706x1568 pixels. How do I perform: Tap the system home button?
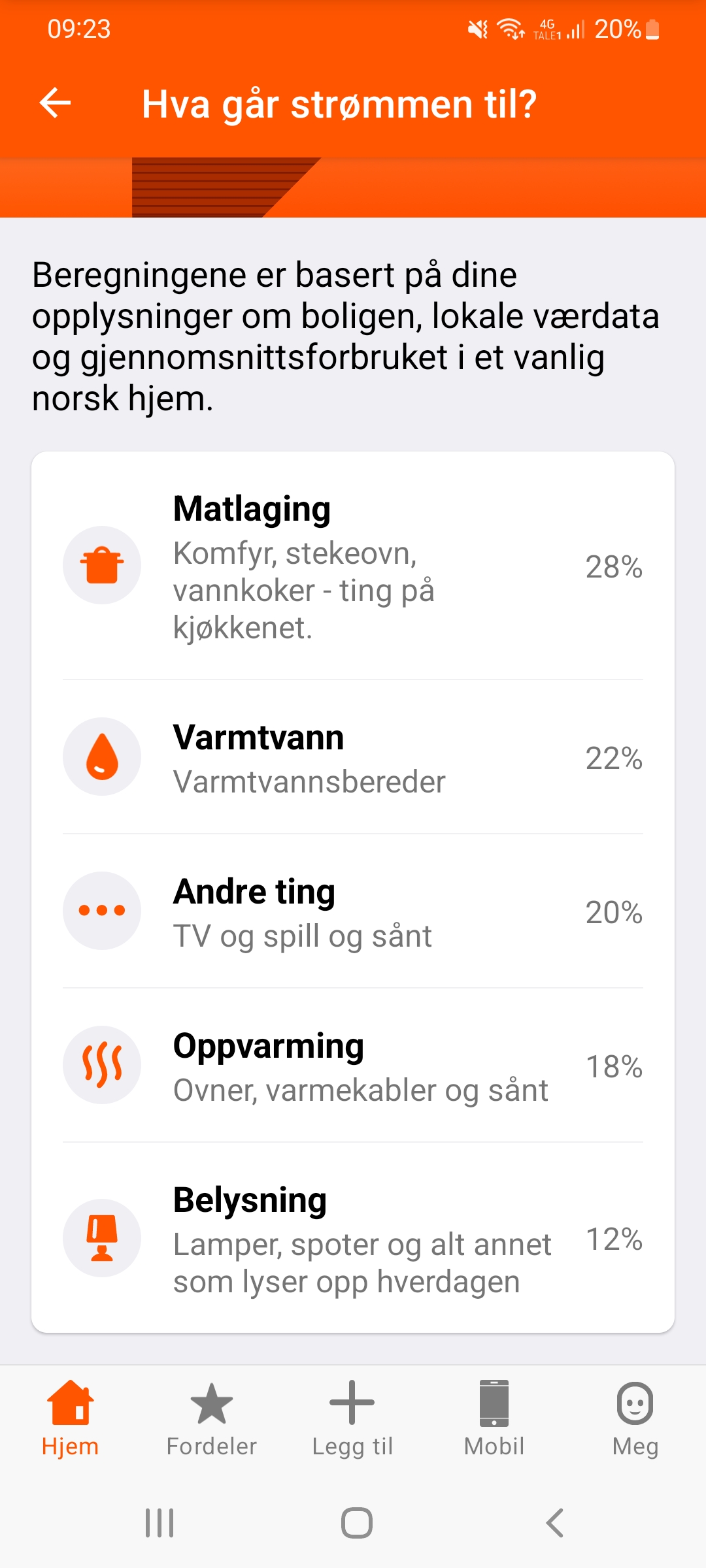357,1523
